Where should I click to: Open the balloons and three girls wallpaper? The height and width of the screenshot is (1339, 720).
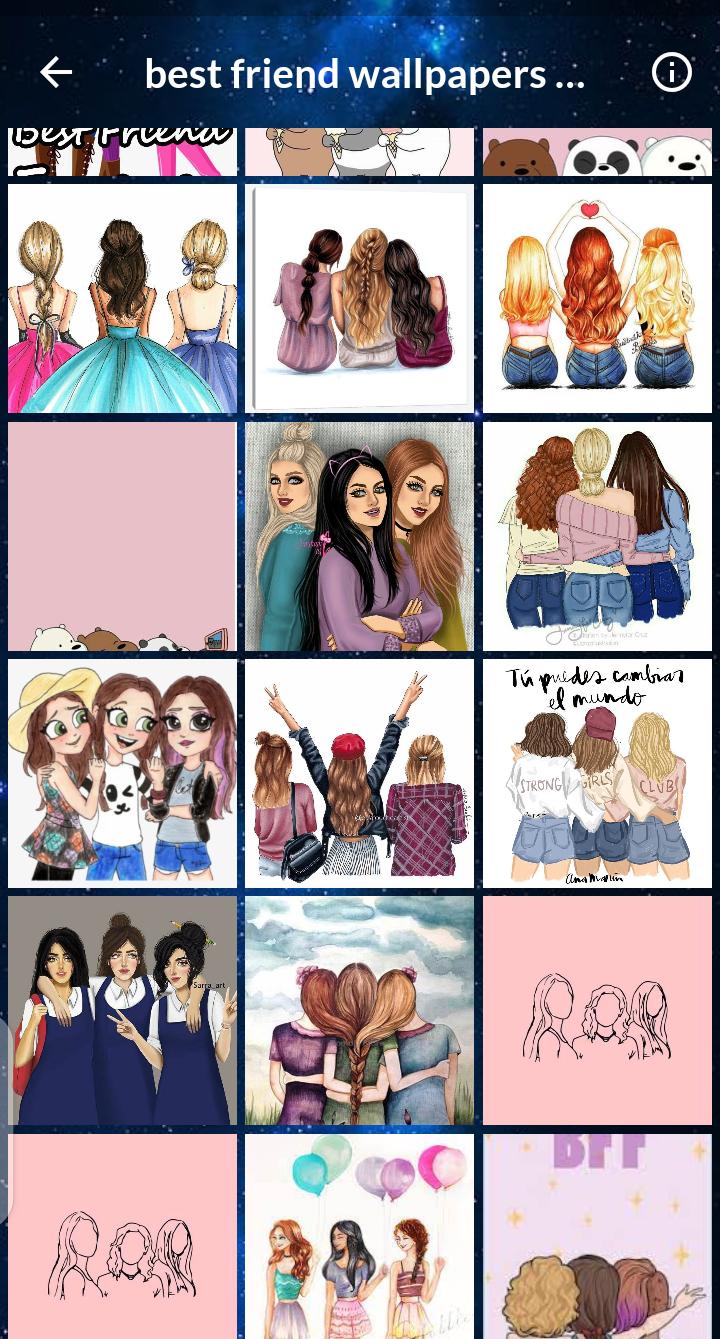[359, 1236]
